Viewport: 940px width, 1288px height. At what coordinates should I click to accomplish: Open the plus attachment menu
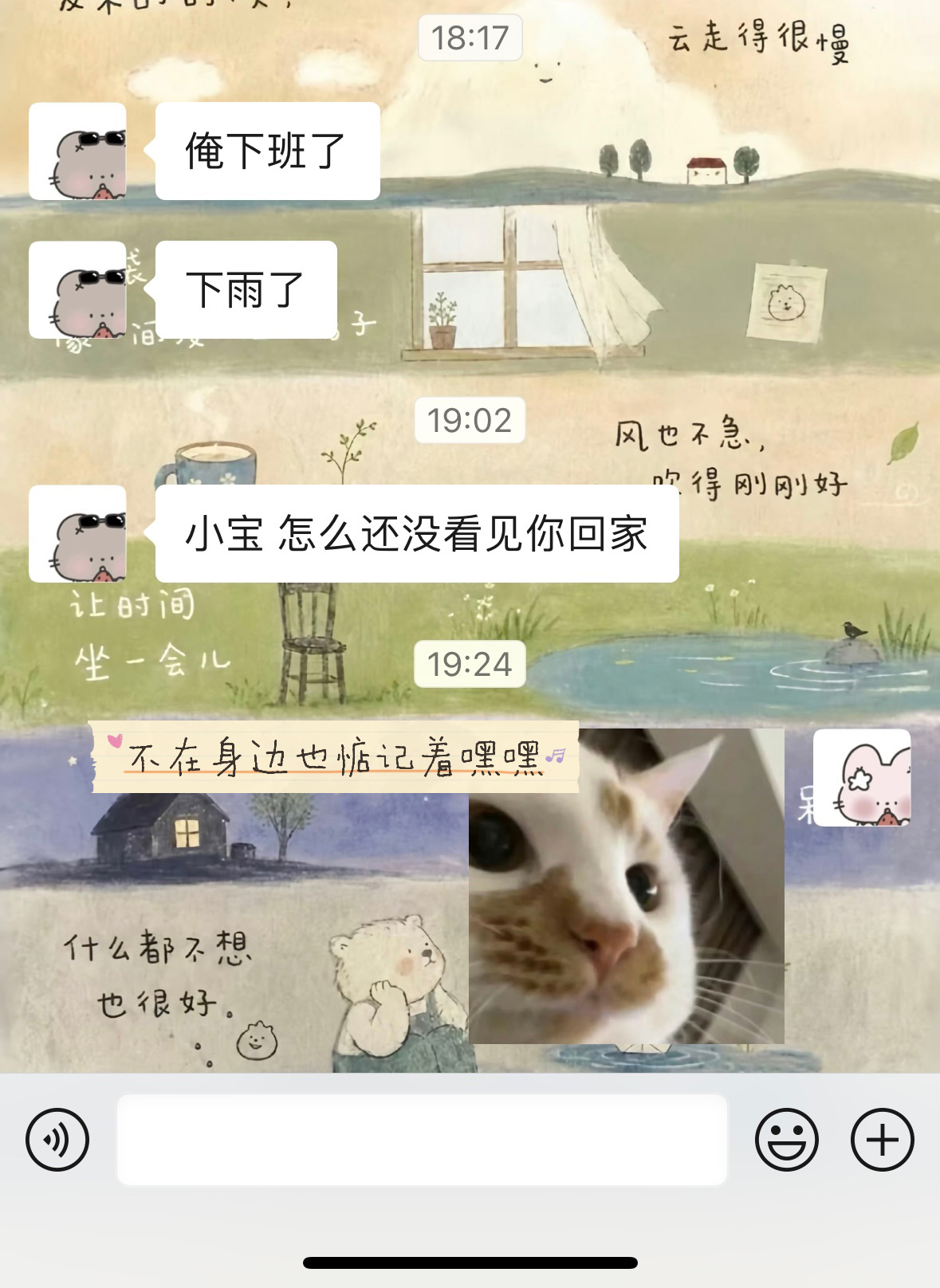click(x=882, y=1139)
